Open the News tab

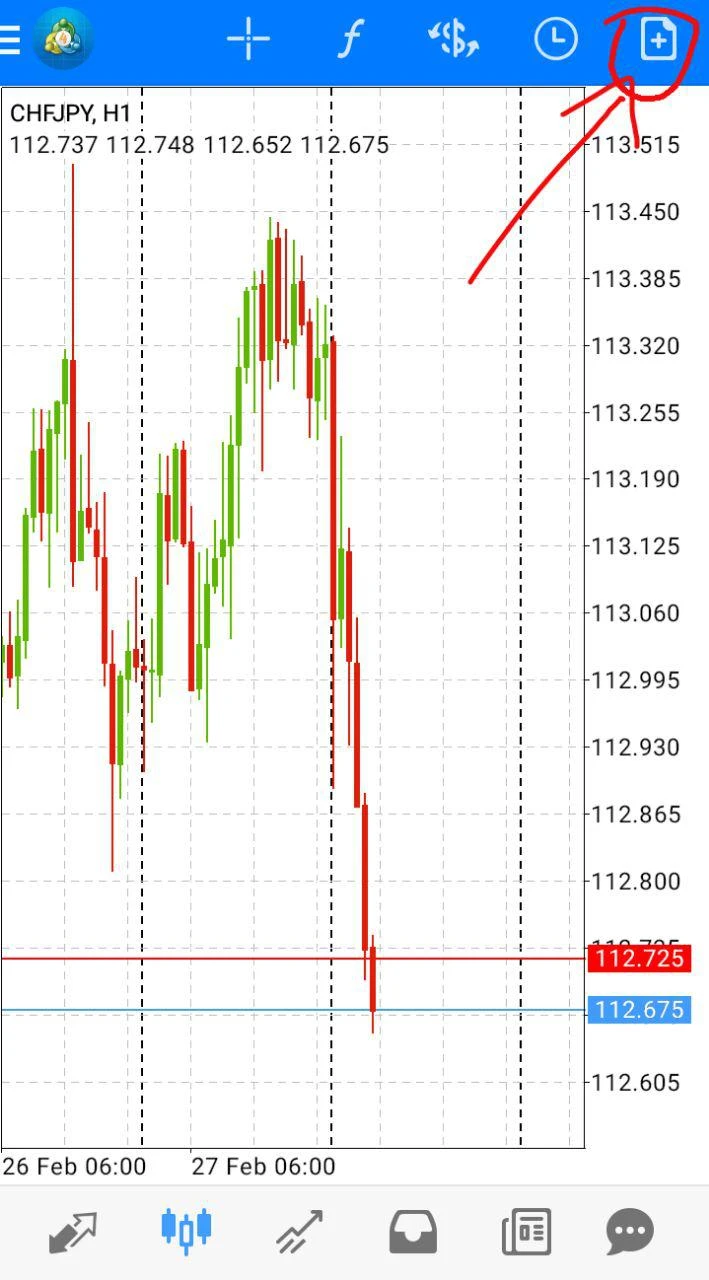(x=526, y=1231)
